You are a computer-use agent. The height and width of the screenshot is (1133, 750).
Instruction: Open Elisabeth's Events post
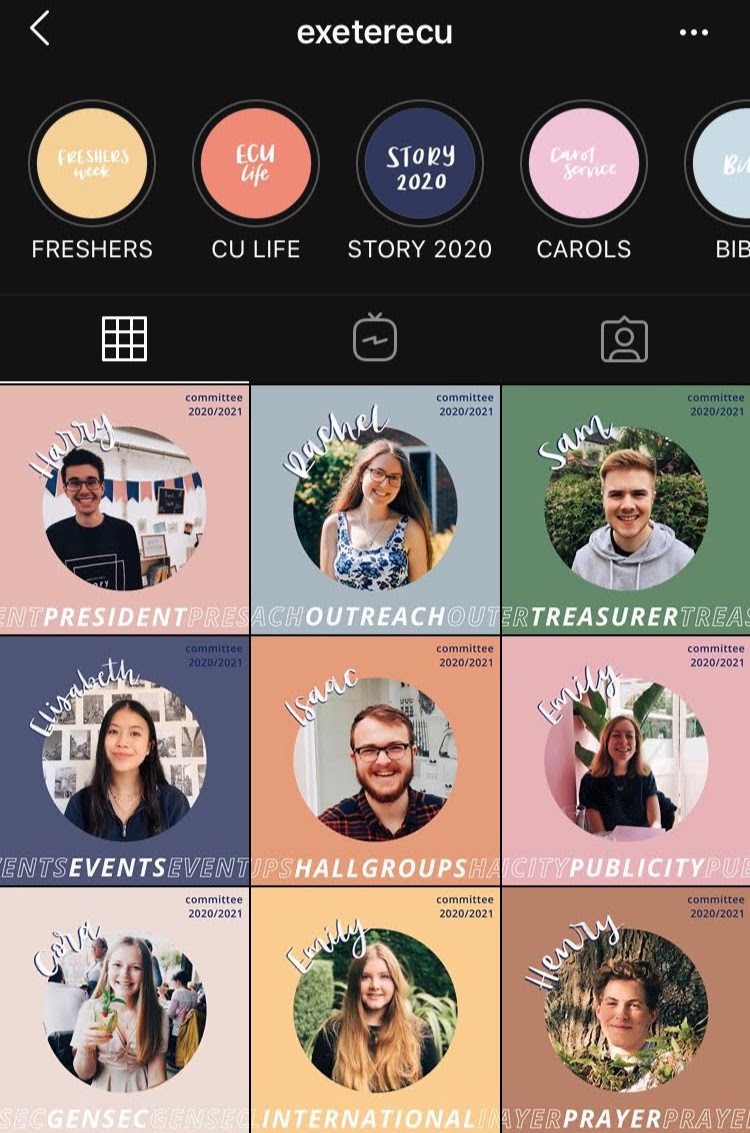[x=124, y=761]
